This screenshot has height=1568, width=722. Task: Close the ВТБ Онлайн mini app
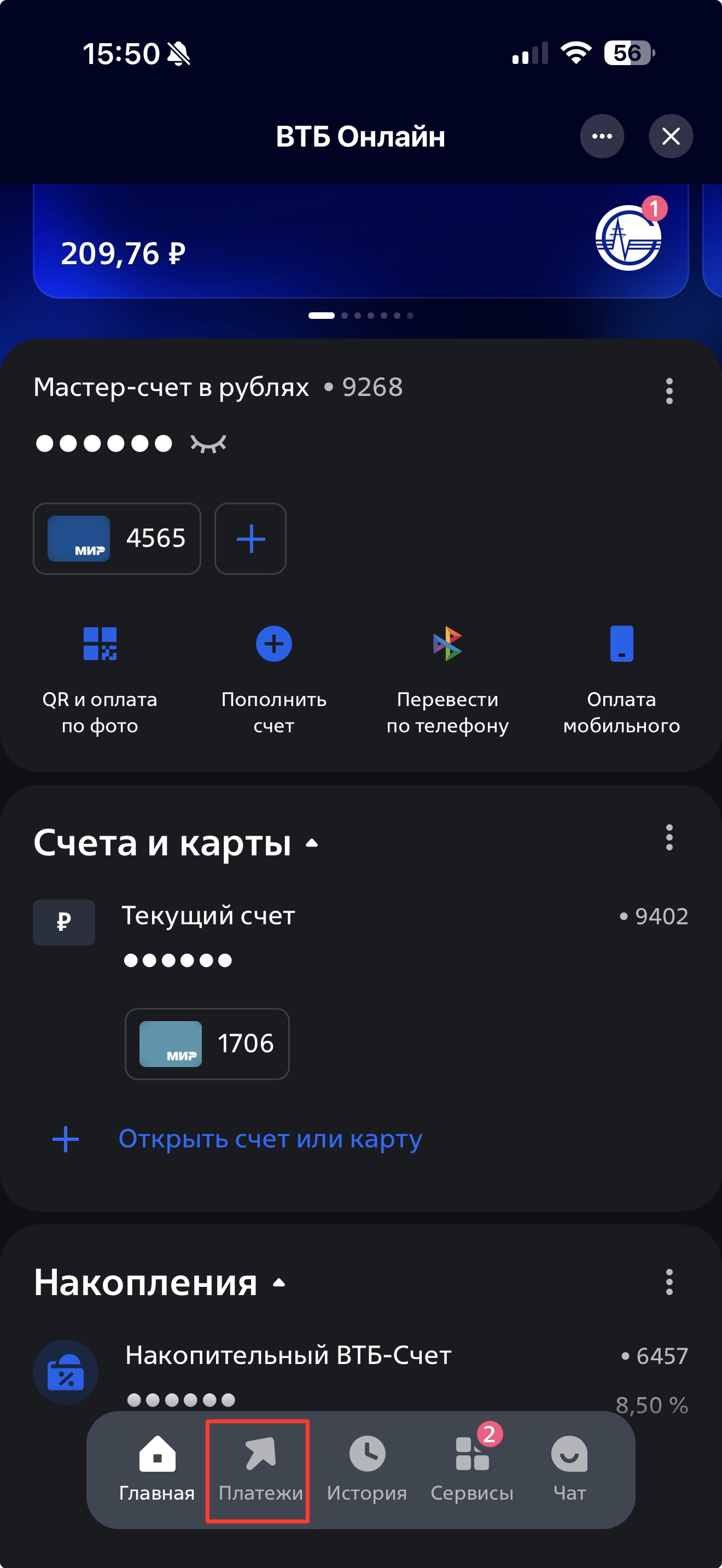[670, 136]
